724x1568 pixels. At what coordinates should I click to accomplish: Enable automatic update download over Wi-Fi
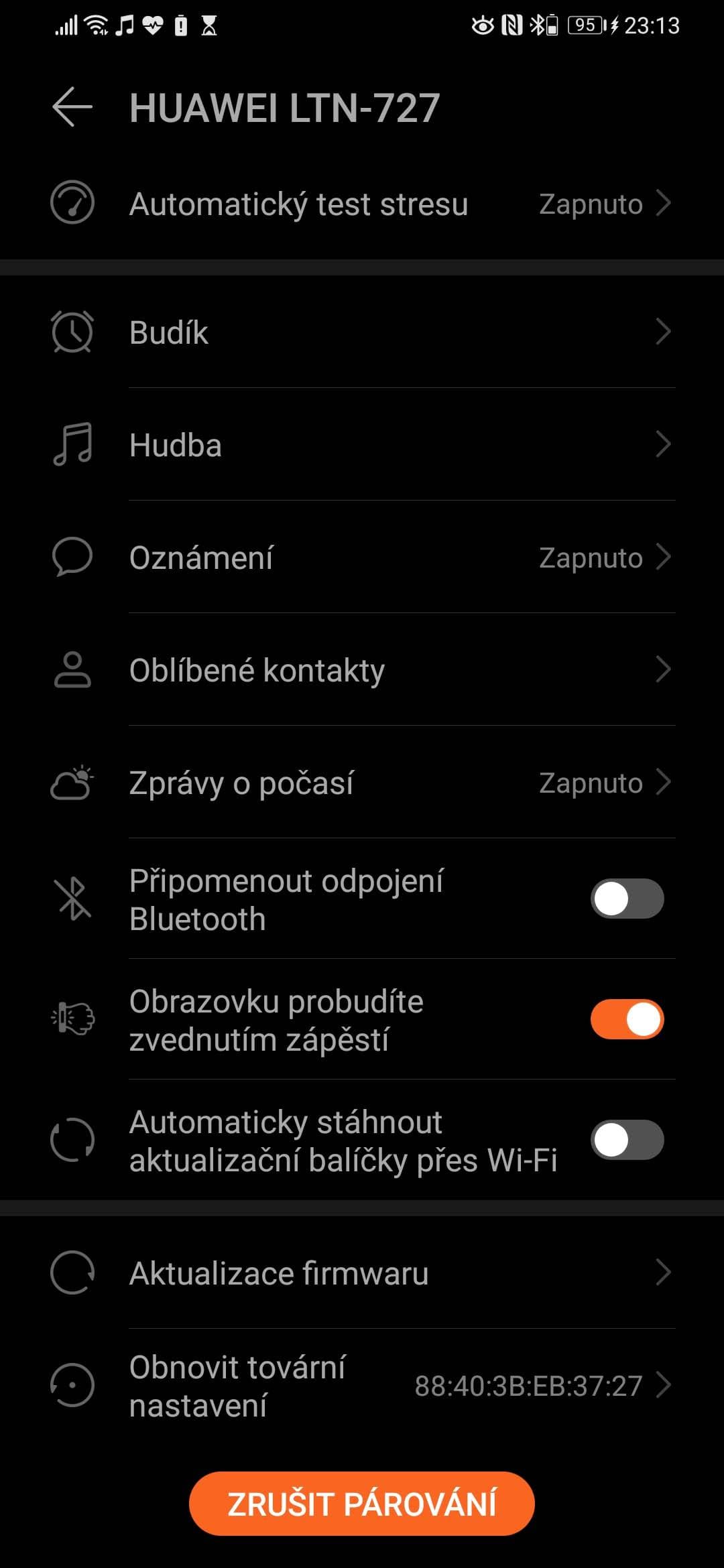coord(627,1140)
